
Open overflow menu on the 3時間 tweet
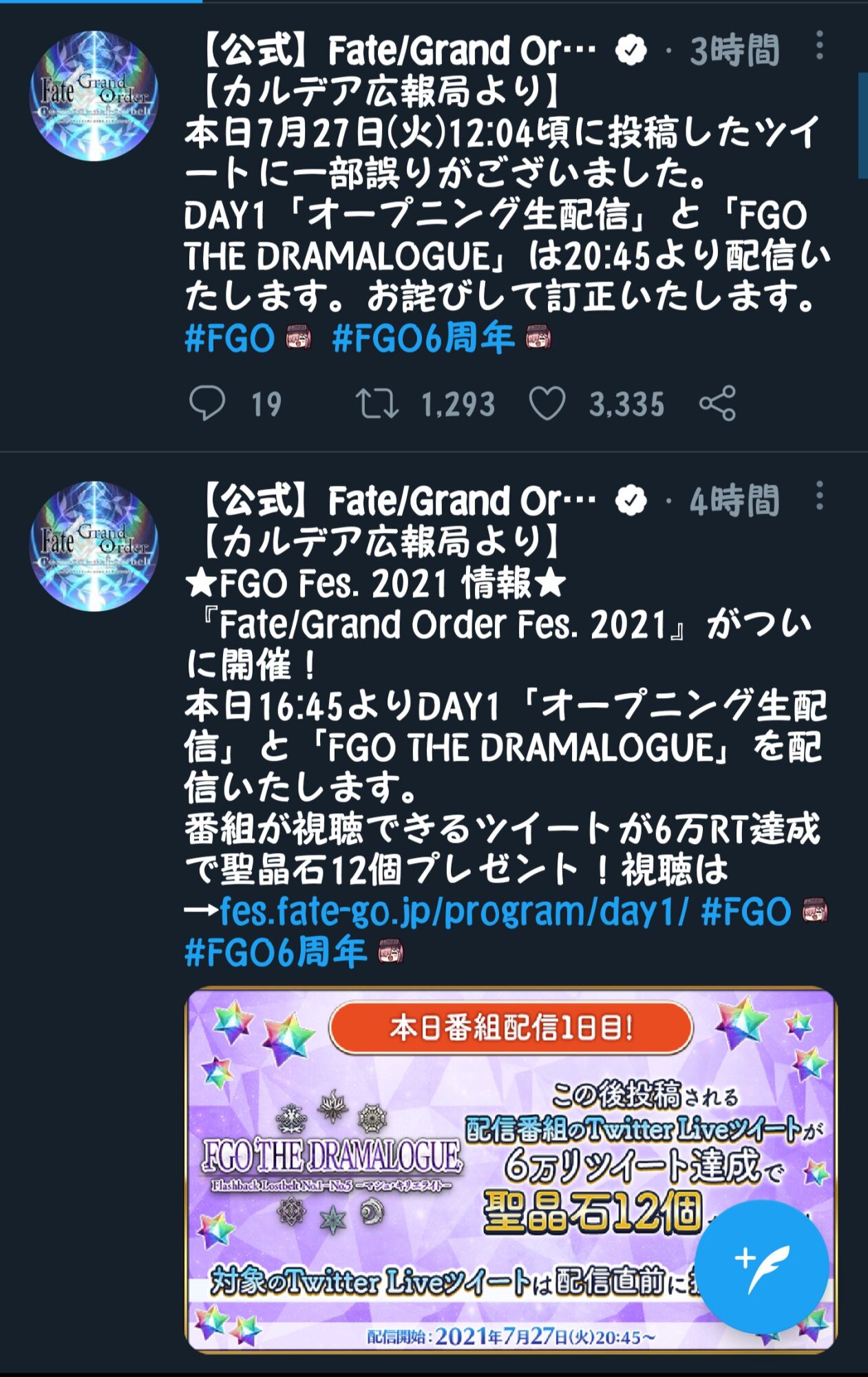tap(818, 46)
